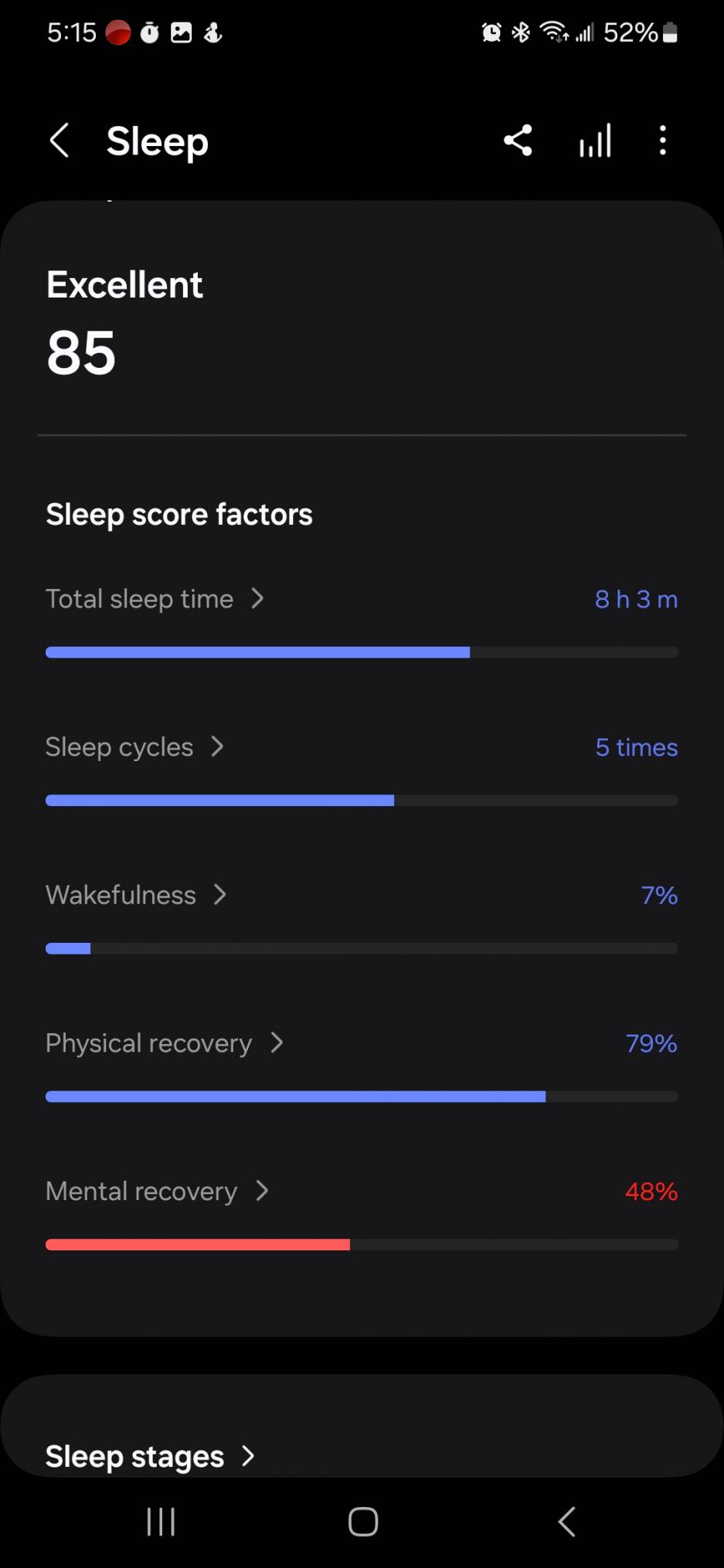Tap the system home button
The image size is (724, 1568).
click(362, 1522)
